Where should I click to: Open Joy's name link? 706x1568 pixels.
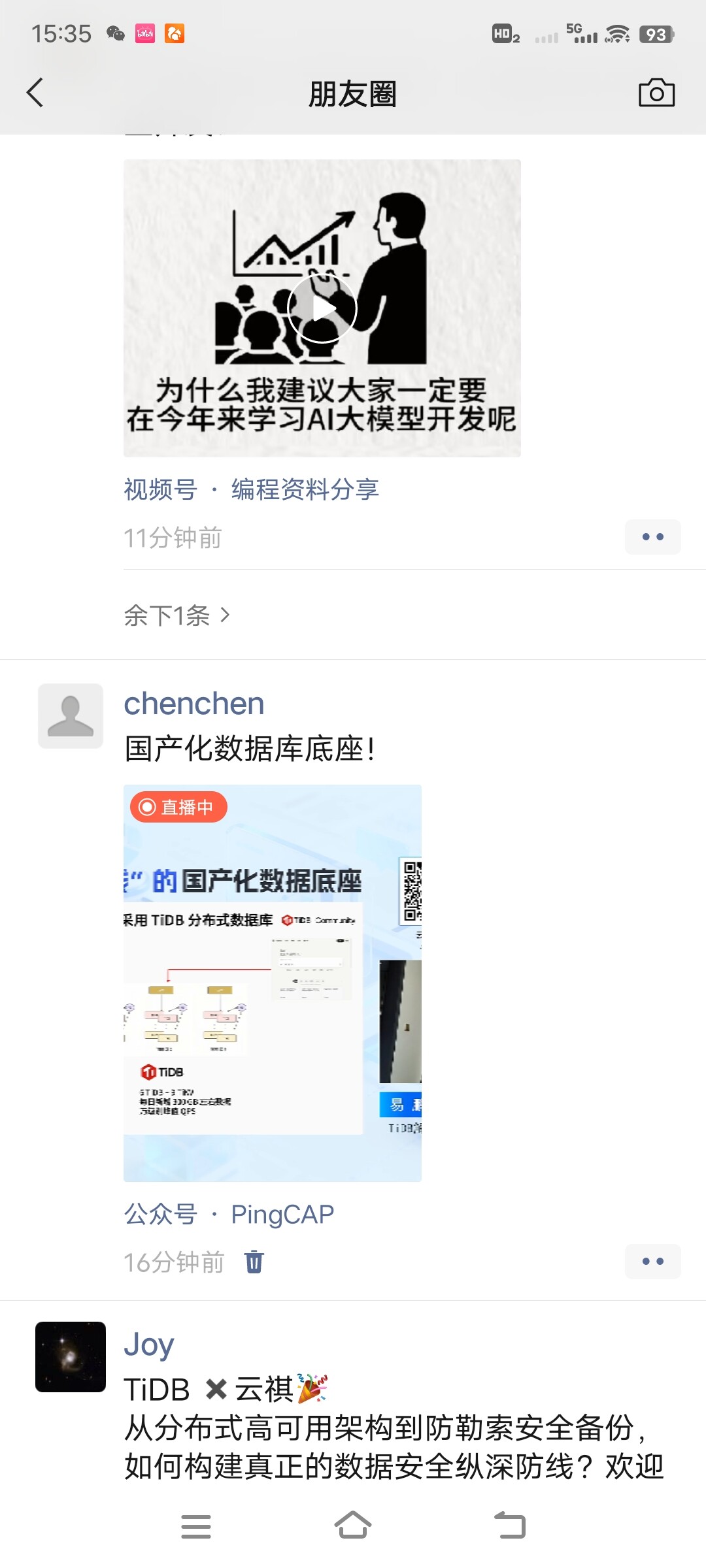(x=149, y=1345)
